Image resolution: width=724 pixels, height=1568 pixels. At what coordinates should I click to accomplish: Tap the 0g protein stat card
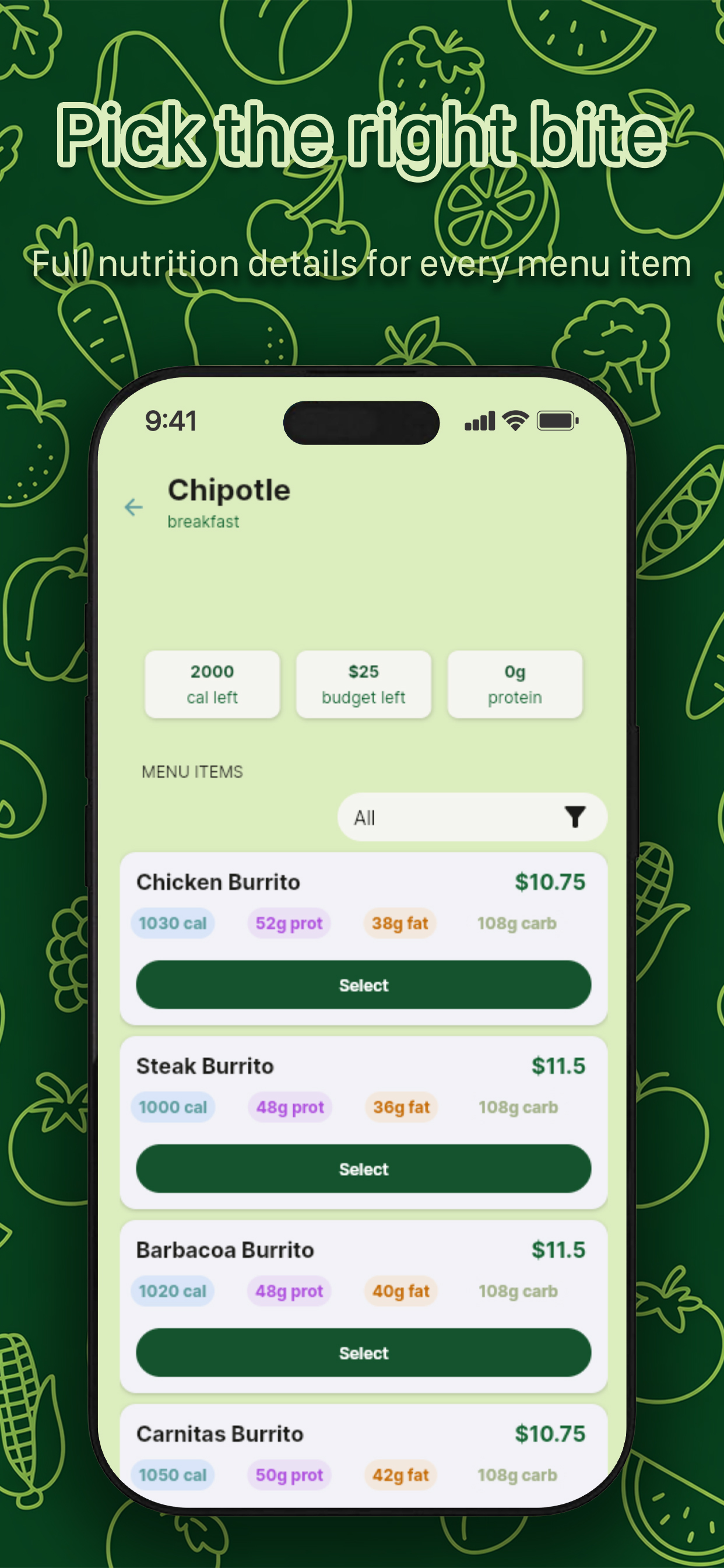pos(514,684)
